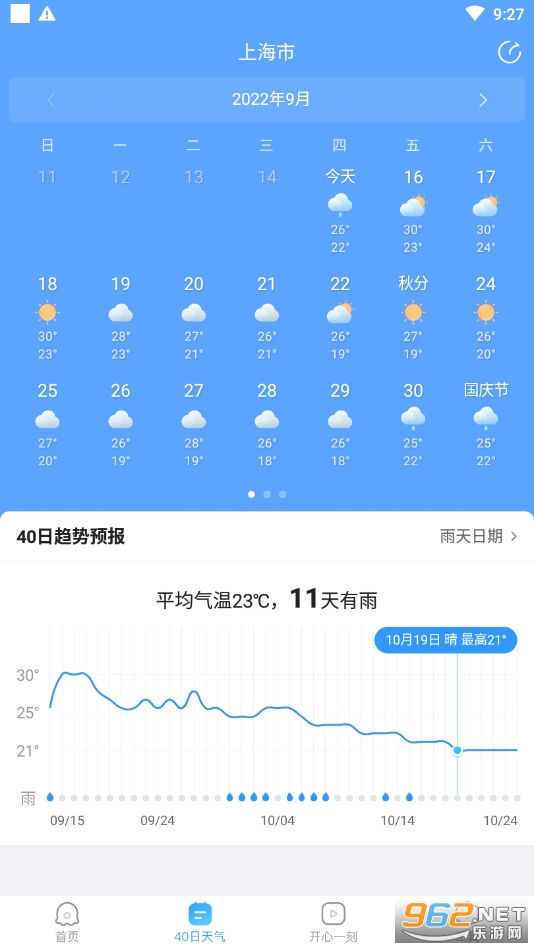Viewport: 534px width, 949px height.
Task: Go to the next month
Action: coord(483,100)
